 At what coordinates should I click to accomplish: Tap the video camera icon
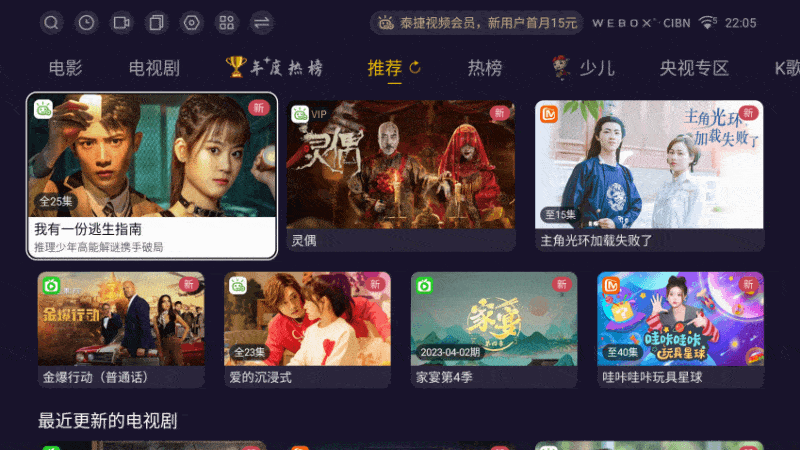coord(122,22)
